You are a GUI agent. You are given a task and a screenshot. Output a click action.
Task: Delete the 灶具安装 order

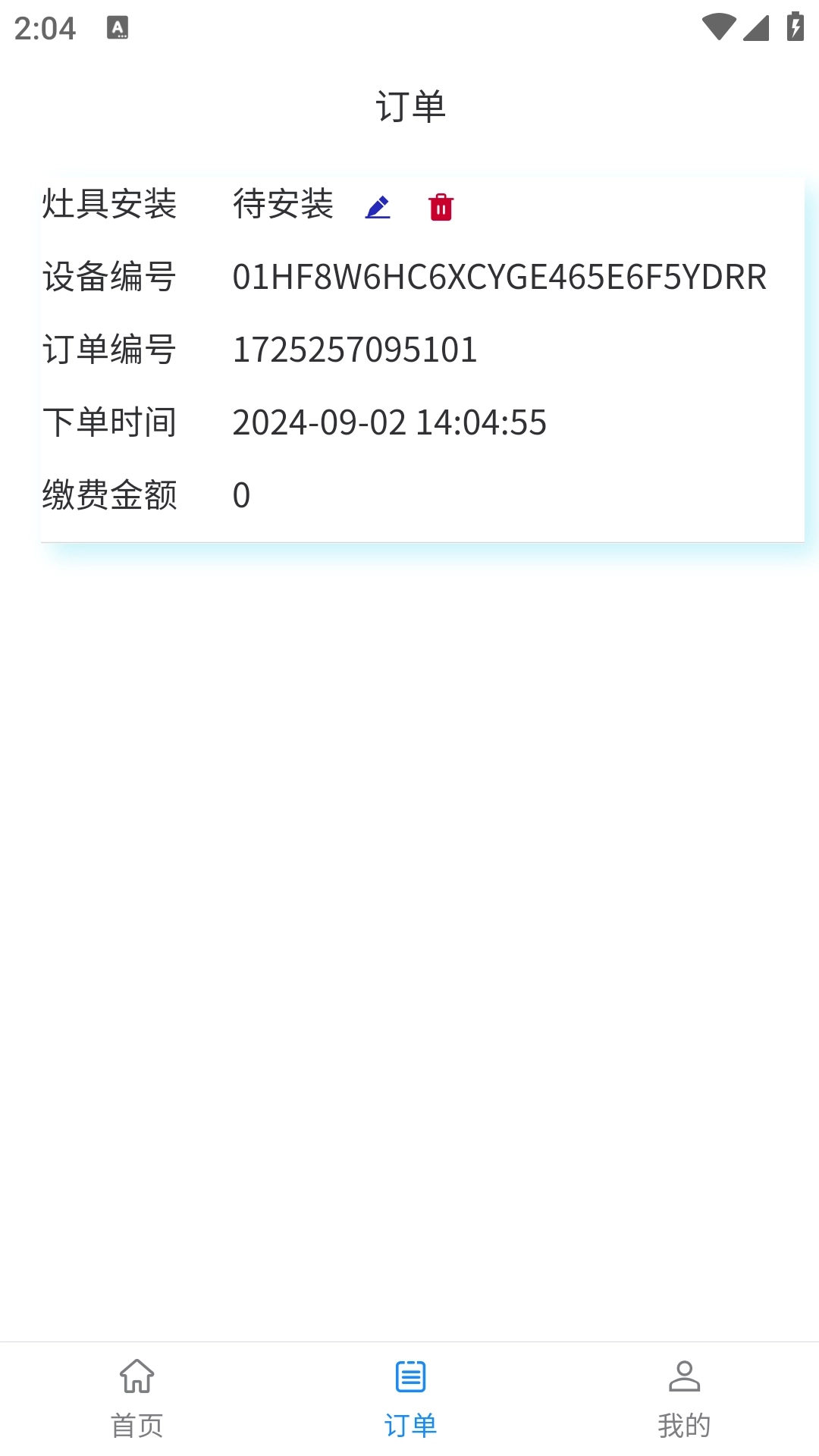tap(441, 207)
